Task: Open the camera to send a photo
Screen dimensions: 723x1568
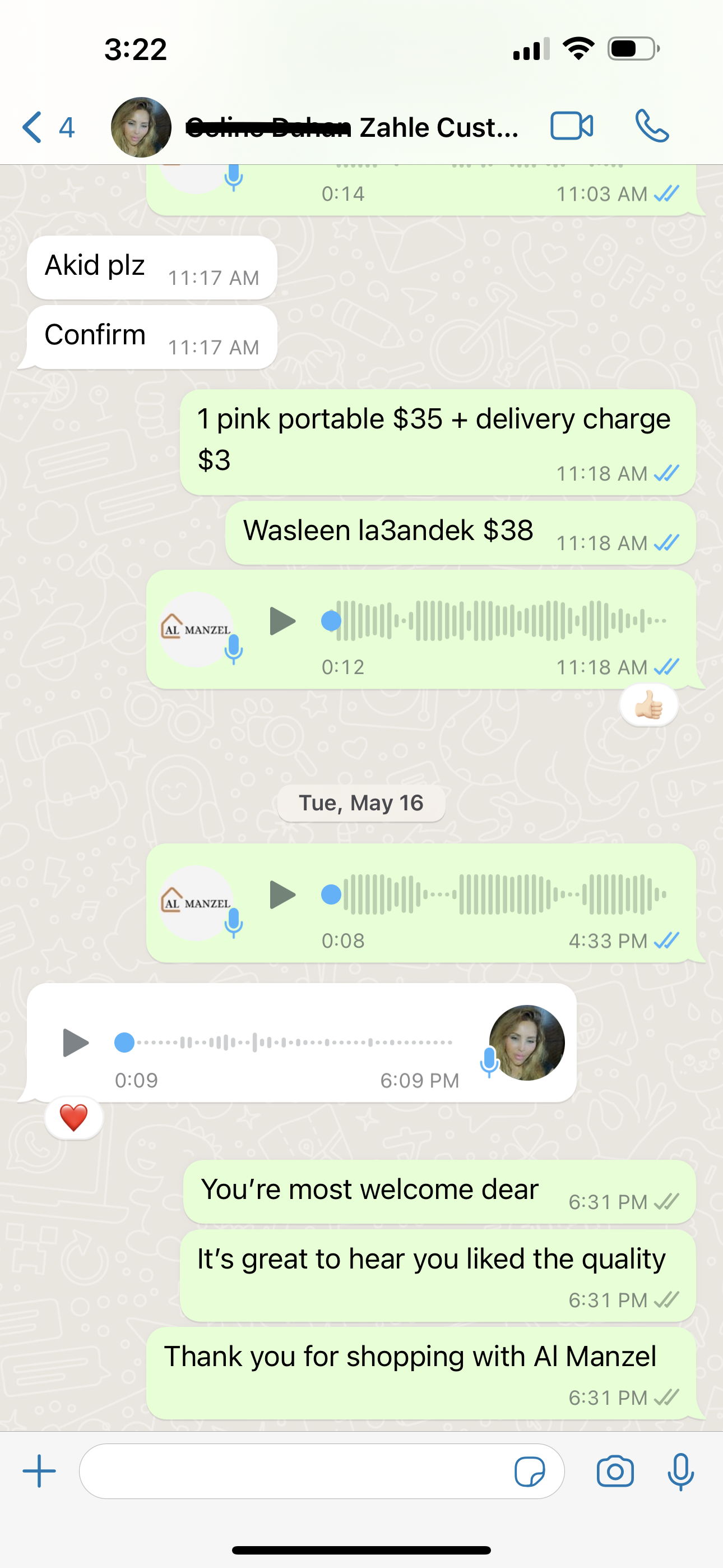Action: click(615, 1472)
